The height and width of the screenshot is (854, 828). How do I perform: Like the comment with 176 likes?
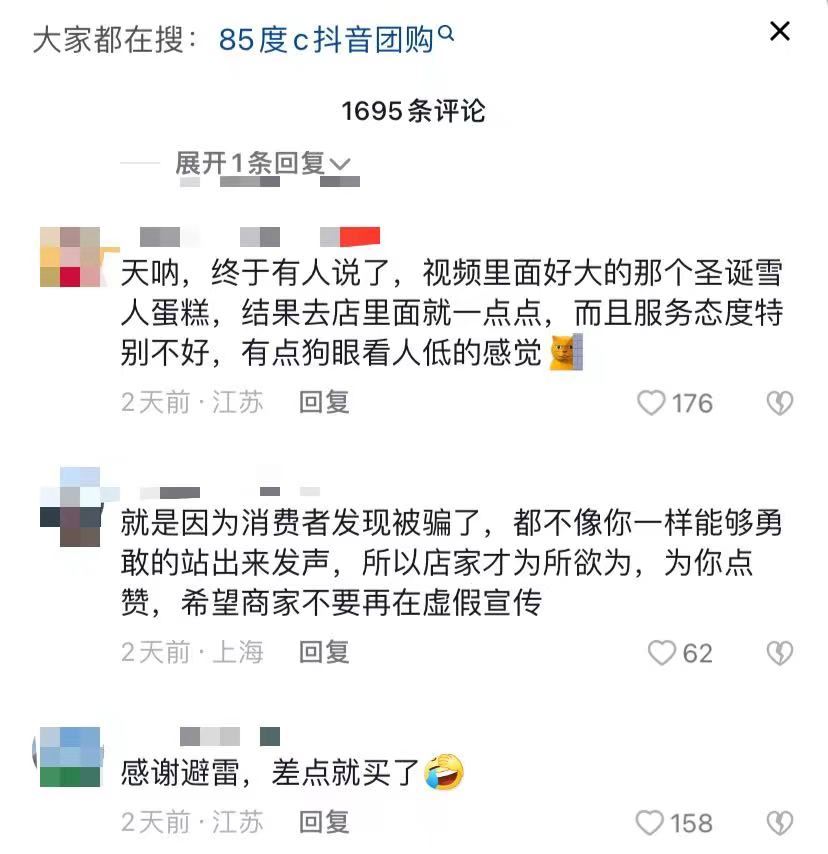point(652,403)
